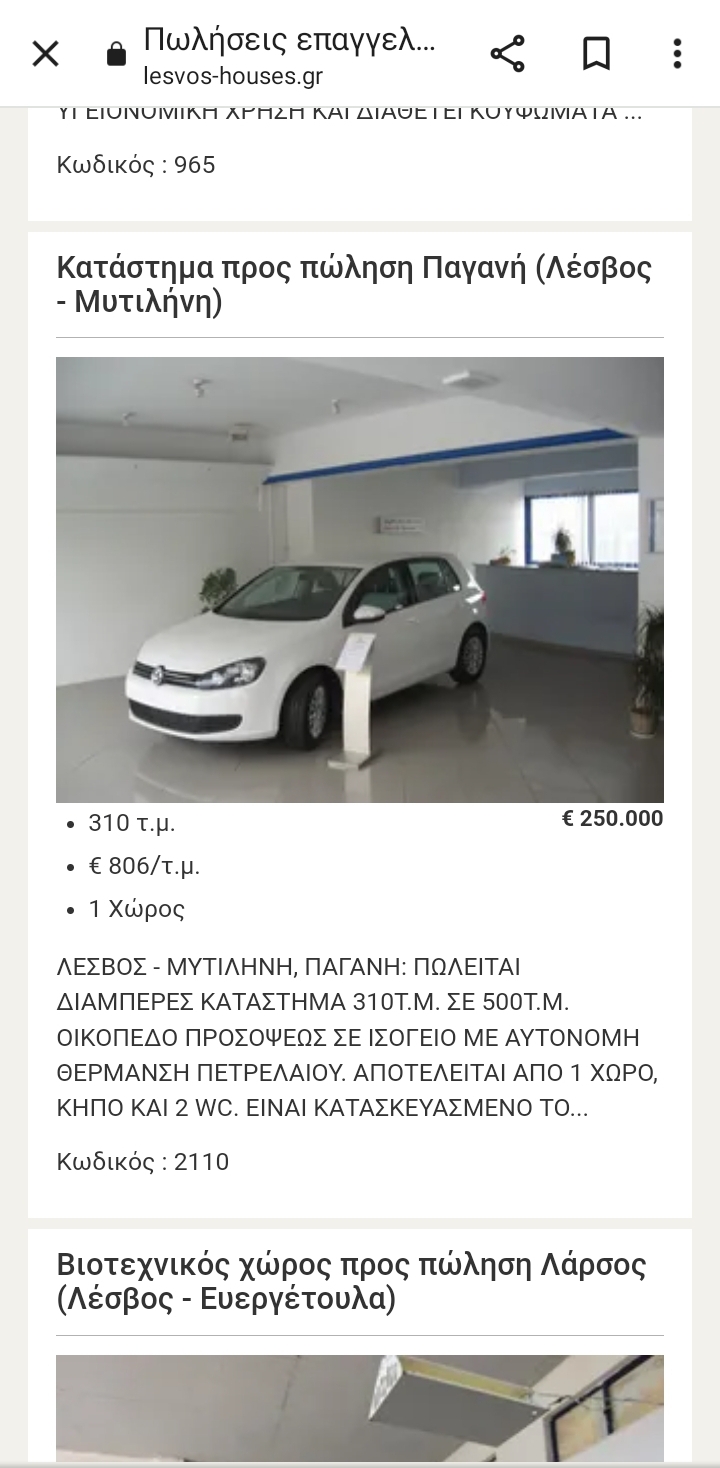Open the three-dot overflow menu
This screenshot has width=720, height=1468.
pyautogui.click(x=677, y=54)
